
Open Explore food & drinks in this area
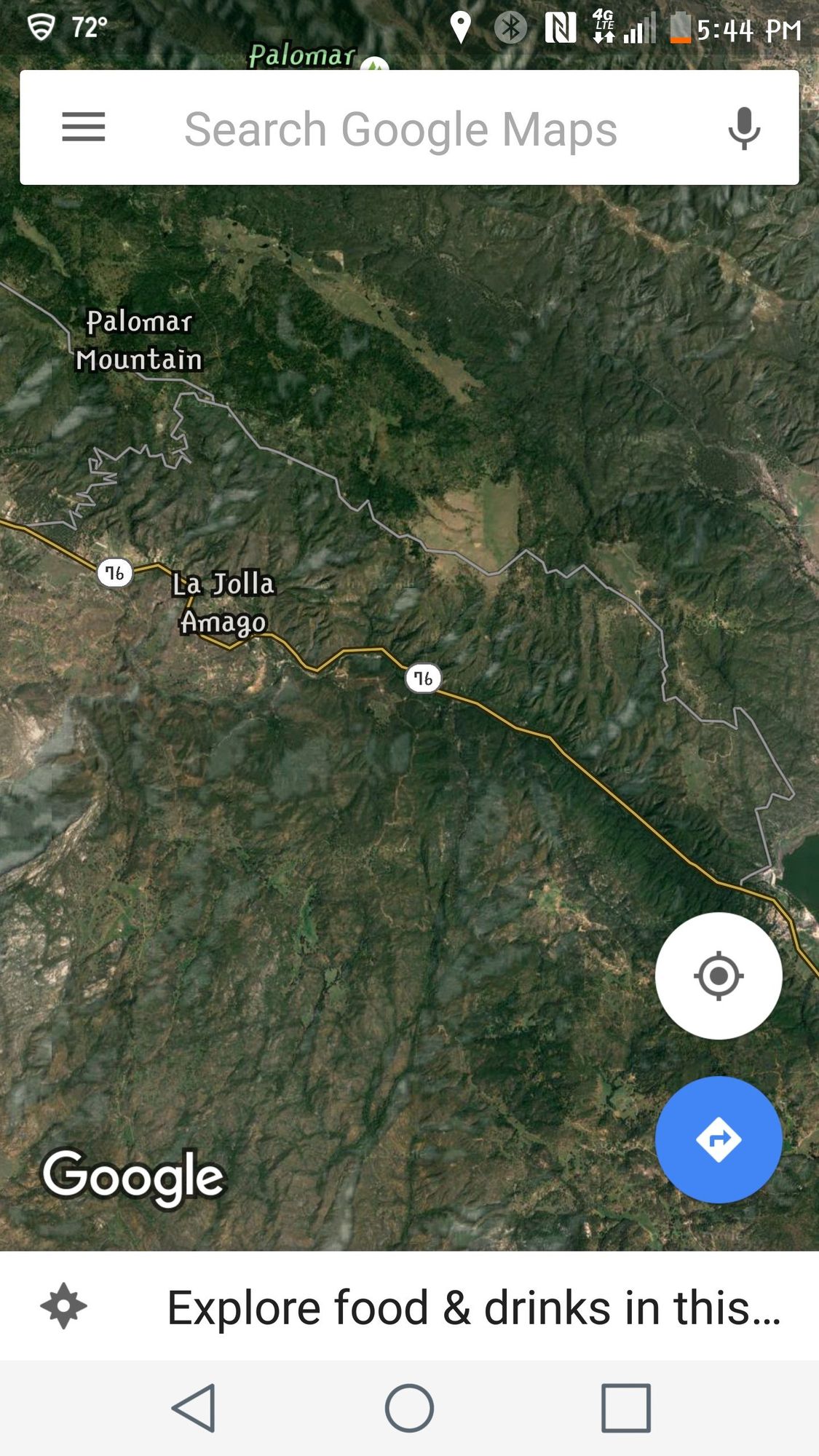point(473,1307)
